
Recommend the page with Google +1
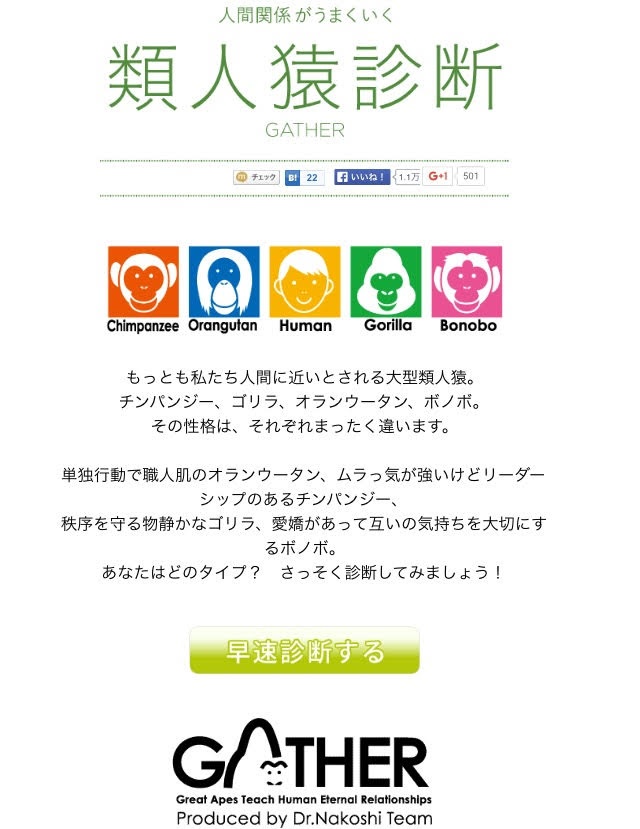(437, 177)
